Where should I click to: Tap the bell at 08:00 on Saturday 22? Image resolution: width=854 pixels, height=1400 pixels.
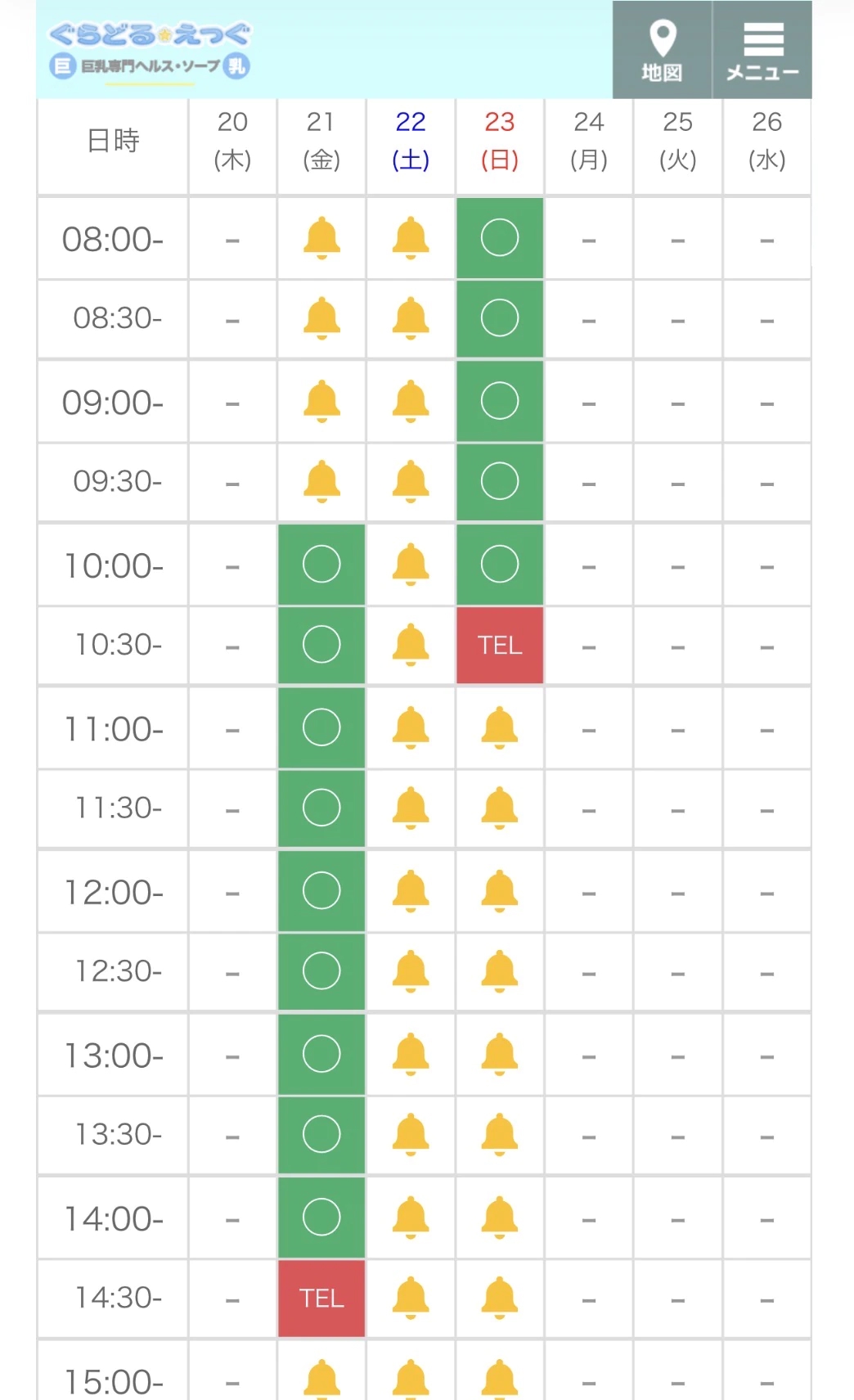[x=411, y=238]
